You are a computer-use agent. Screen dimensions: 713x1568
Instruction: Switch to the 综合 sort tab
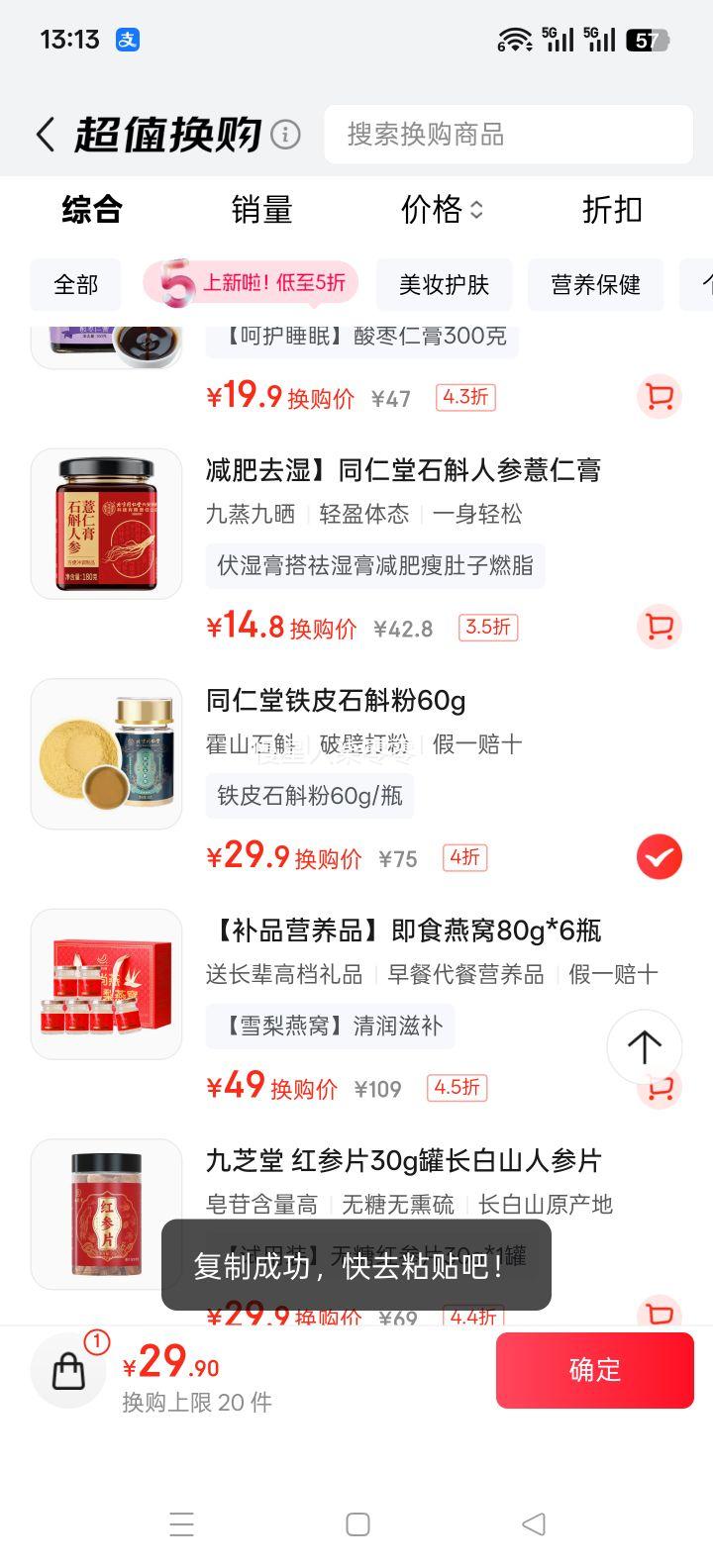pos(92,210)
